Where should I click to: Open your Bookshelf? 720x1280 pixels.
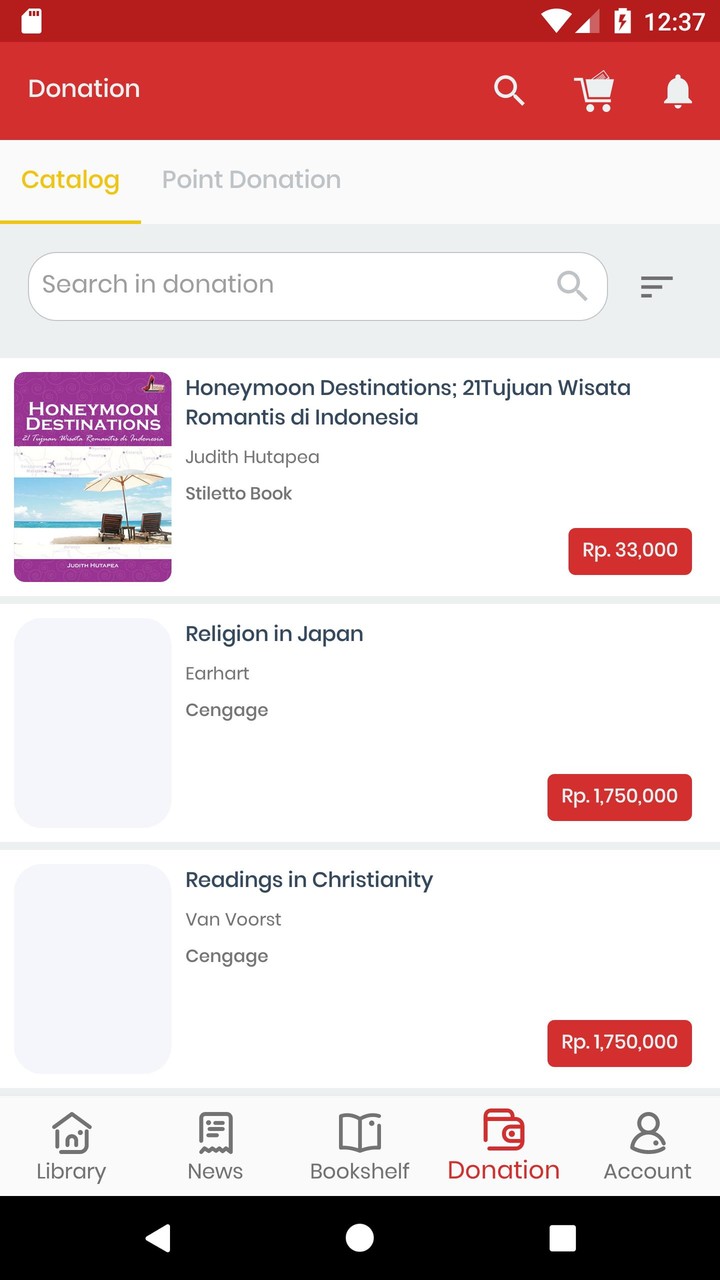click(359, 1145)
